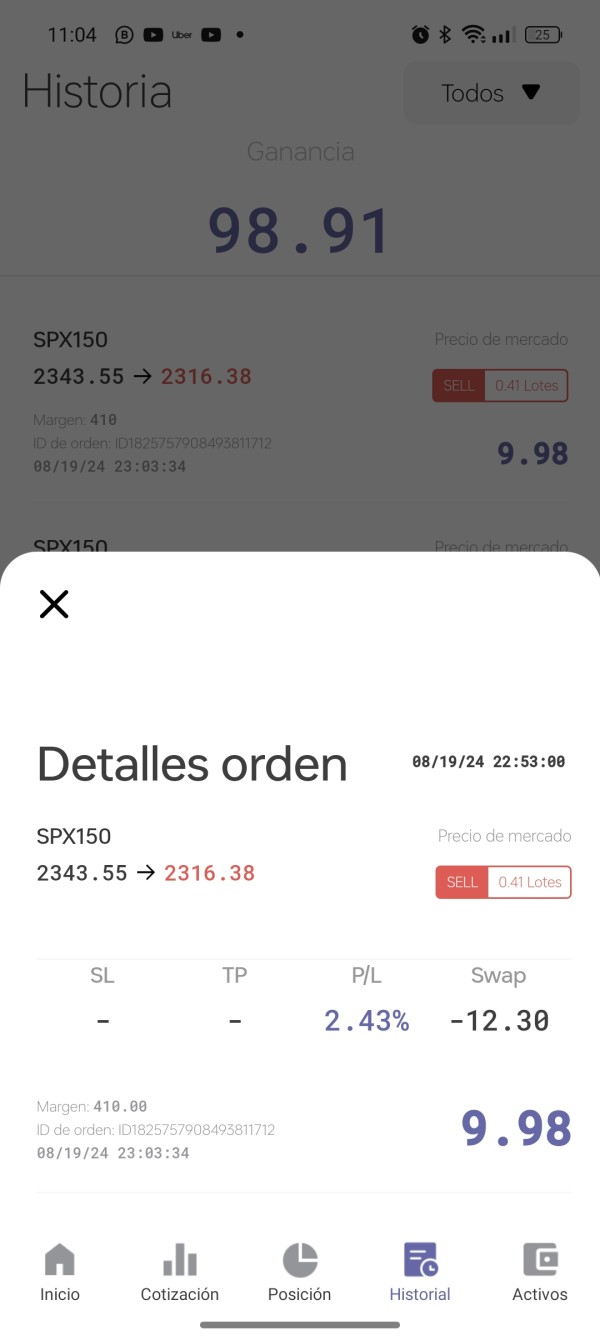Switch to the Cotización tab
Screen dimensions: 600x1340
pos(180,1272)
